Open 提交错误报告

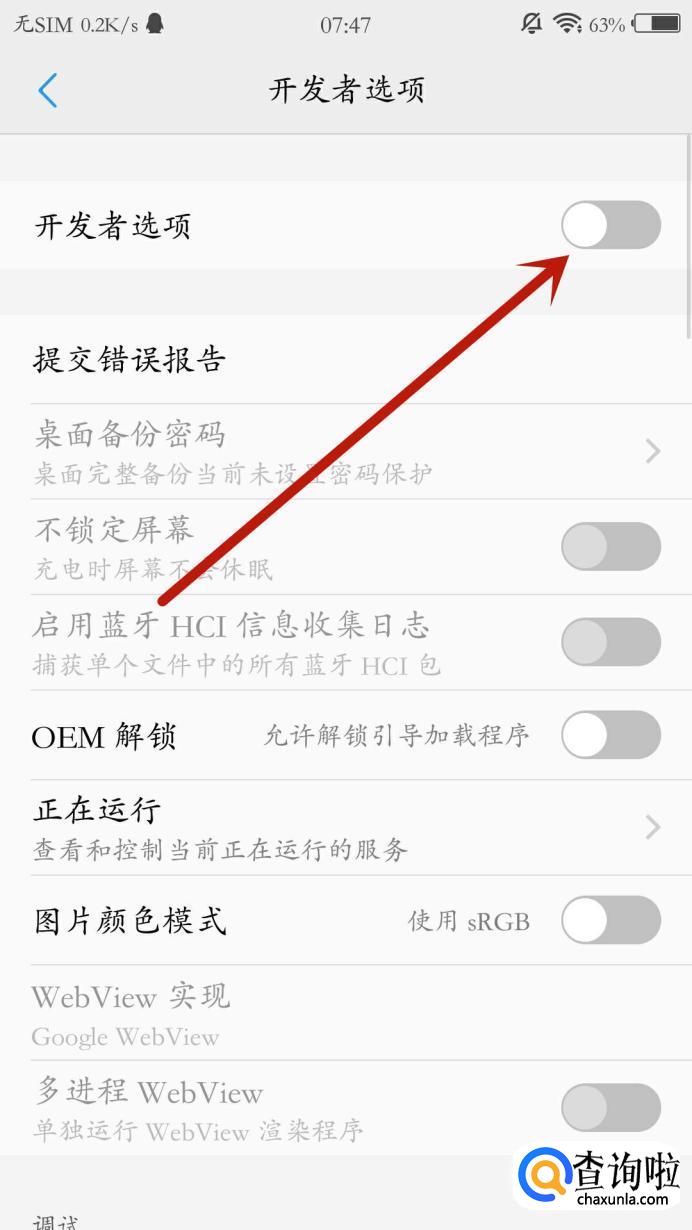click(x=130, y=359)
